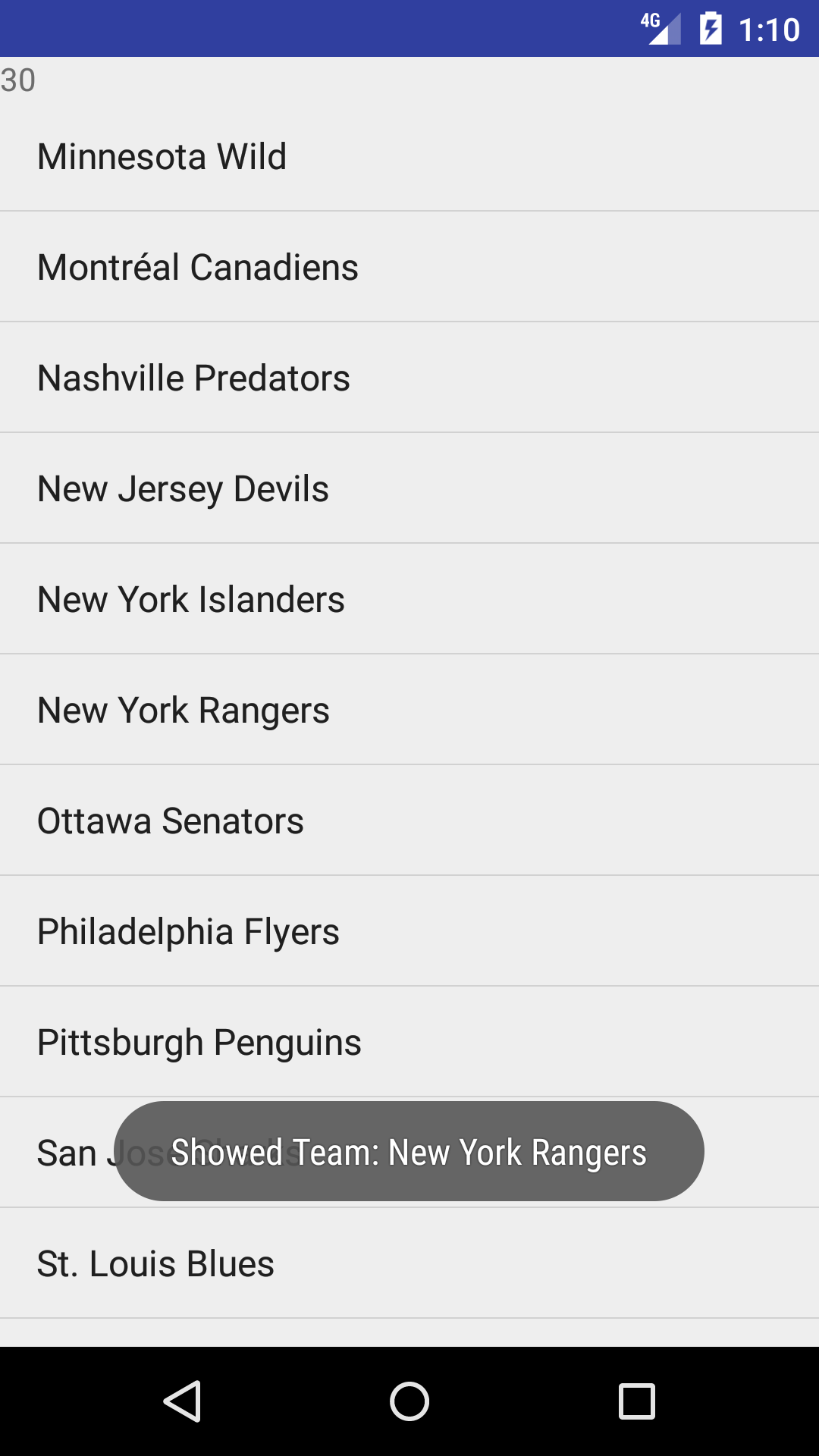Image resolution: width=819 pixels, height=1456 pixels.
Task: Select Montréal Canadiens from the list
Action: (409, 267)
